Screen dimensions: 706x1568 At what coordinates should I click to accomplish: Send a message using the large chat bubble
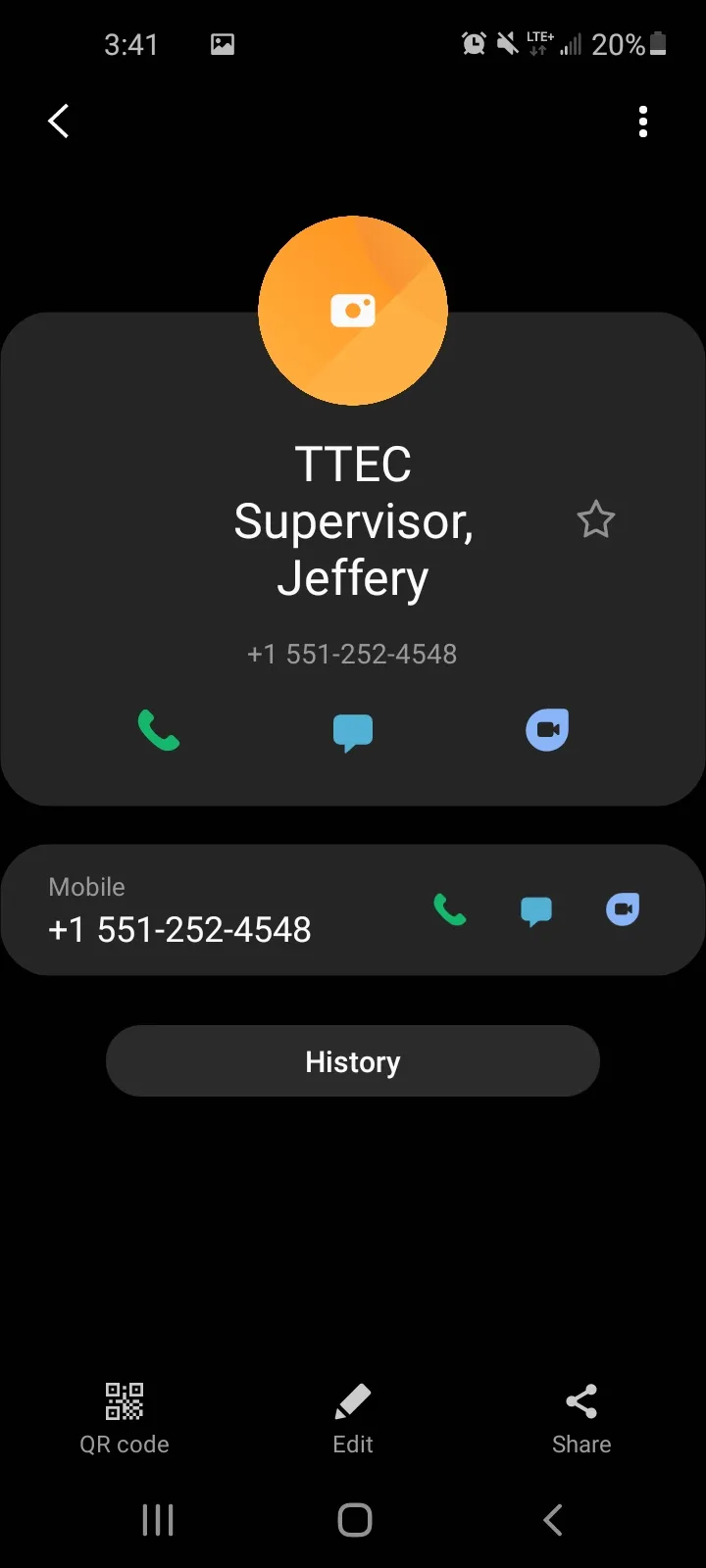tap(353, 733)
